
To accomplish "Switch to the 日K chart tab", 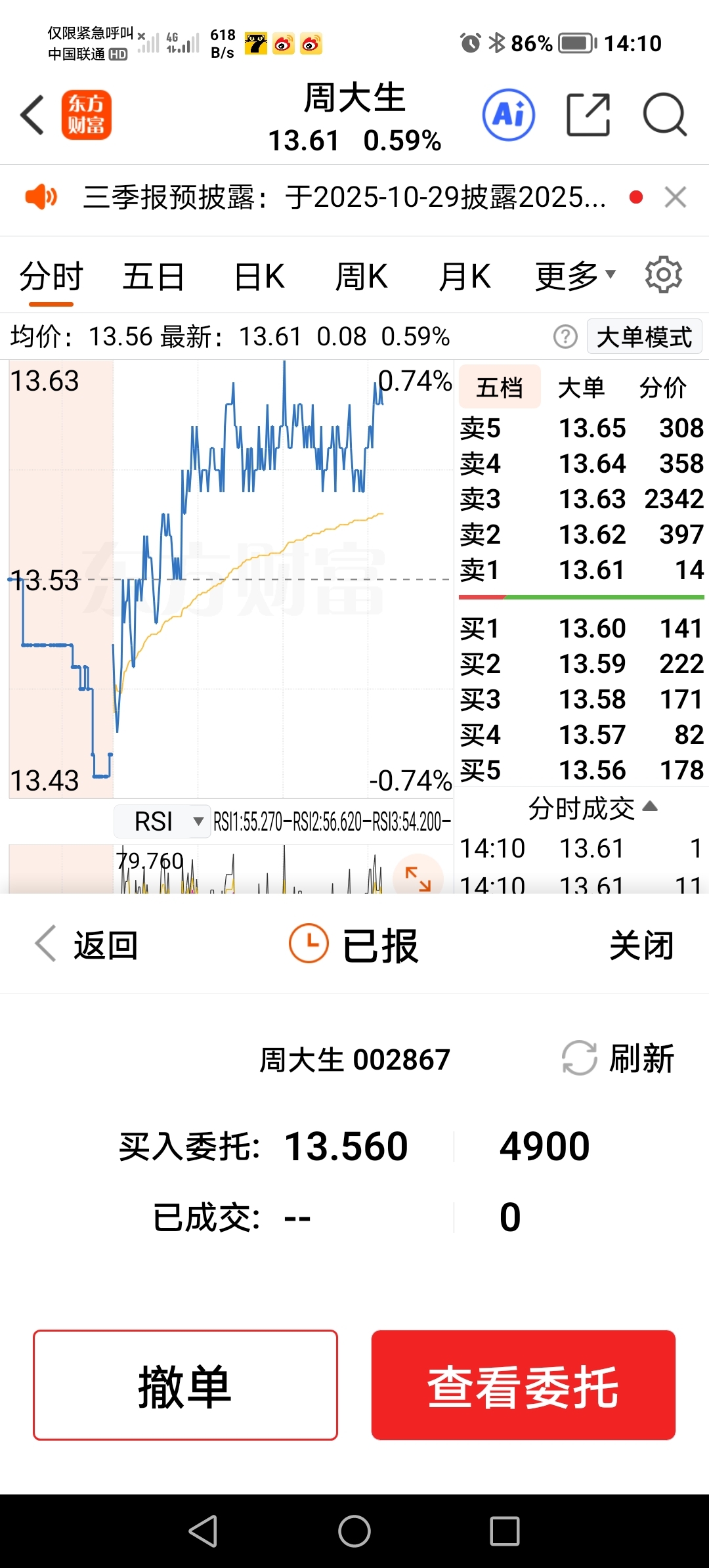I will click(x=259, y=276).
